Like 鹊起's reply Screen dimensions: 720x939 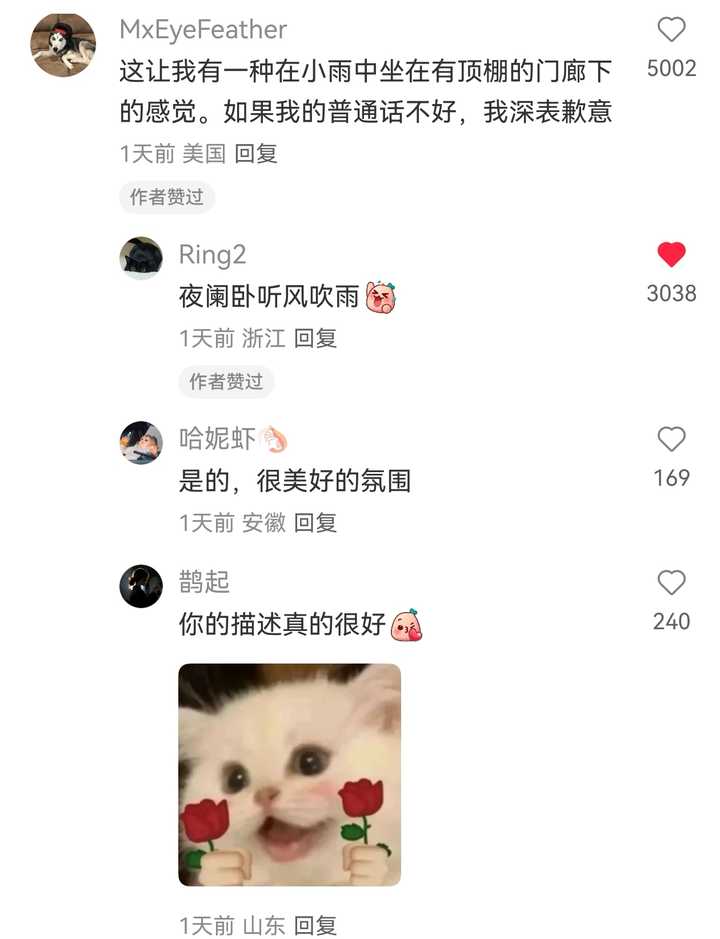tap(671, 582)
